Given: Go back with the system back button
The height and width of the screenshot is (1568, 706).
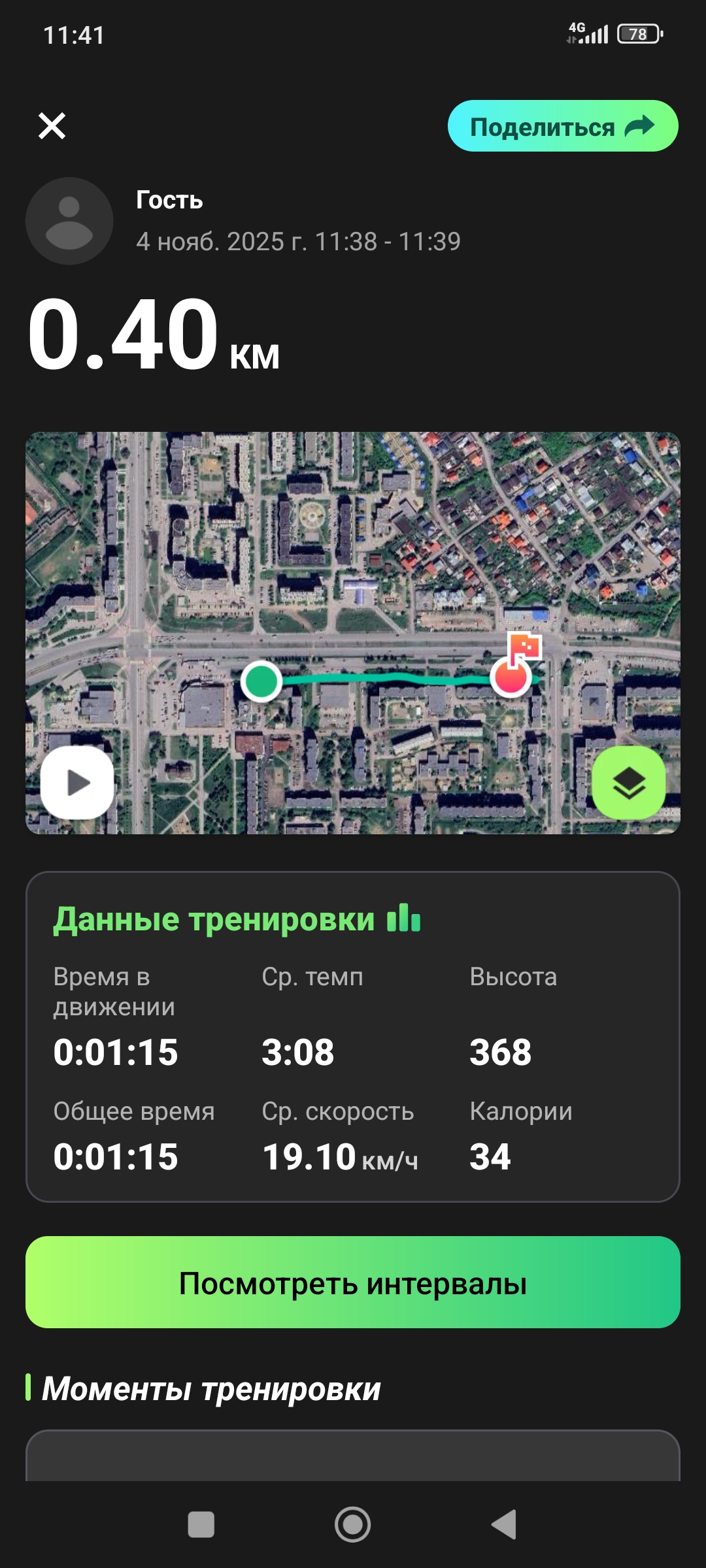Looking at the screenshot, I should (504, 1524).
